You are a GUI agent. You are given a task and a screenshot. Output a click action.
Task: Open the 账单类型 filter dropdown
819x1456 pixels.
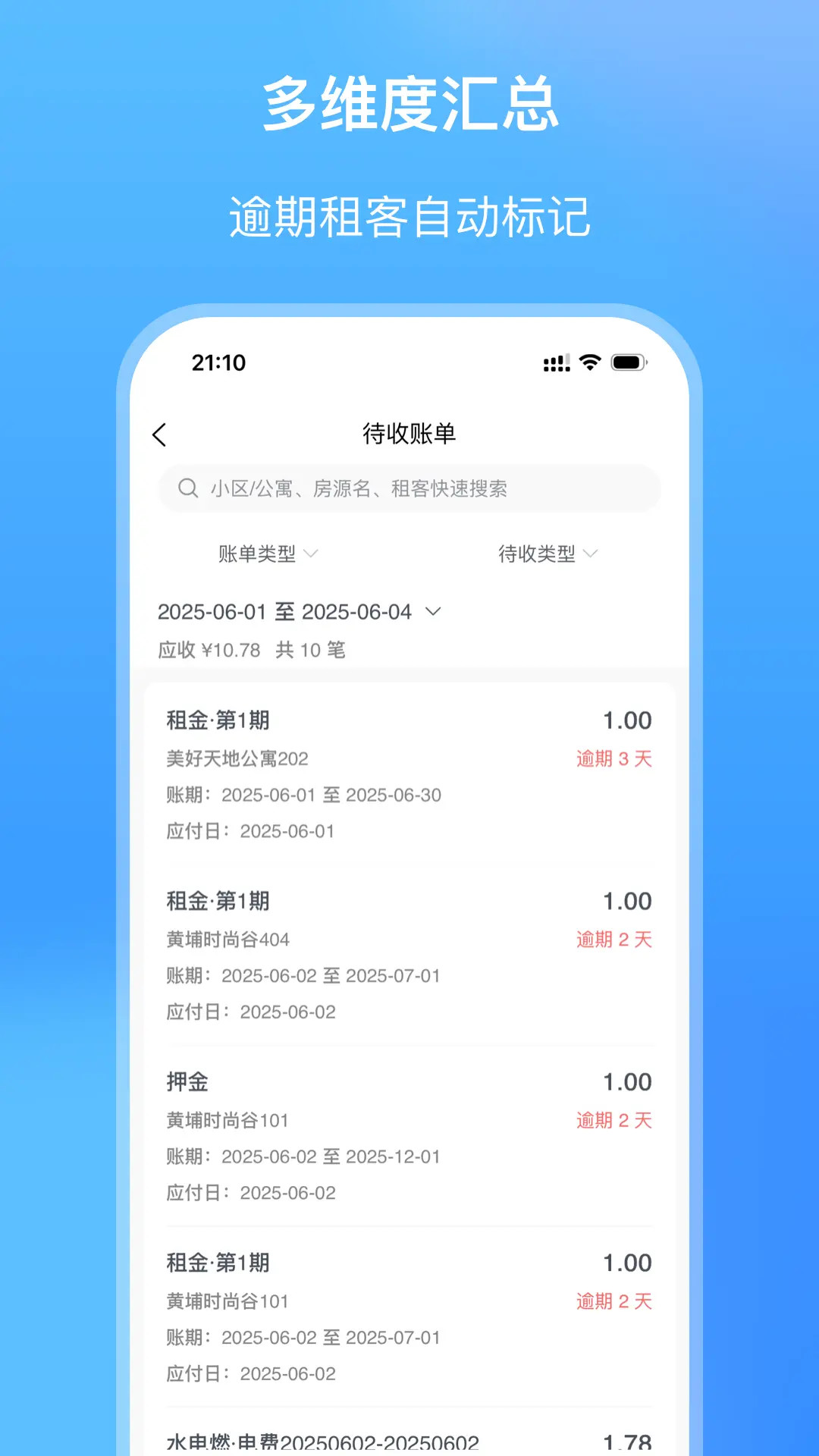pyautogui.click(x=265, y=554)
